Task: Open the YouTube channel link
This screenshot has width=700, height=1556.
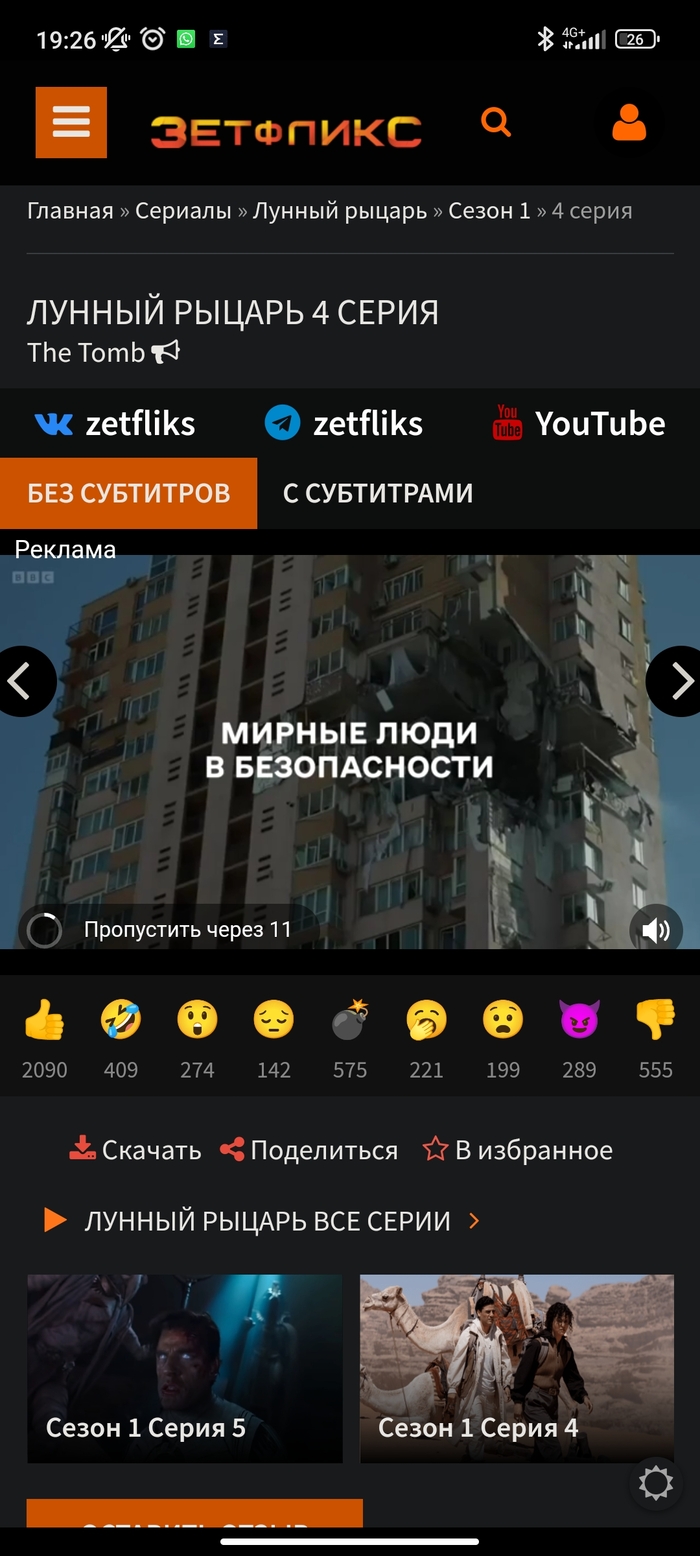Action: 578,424
